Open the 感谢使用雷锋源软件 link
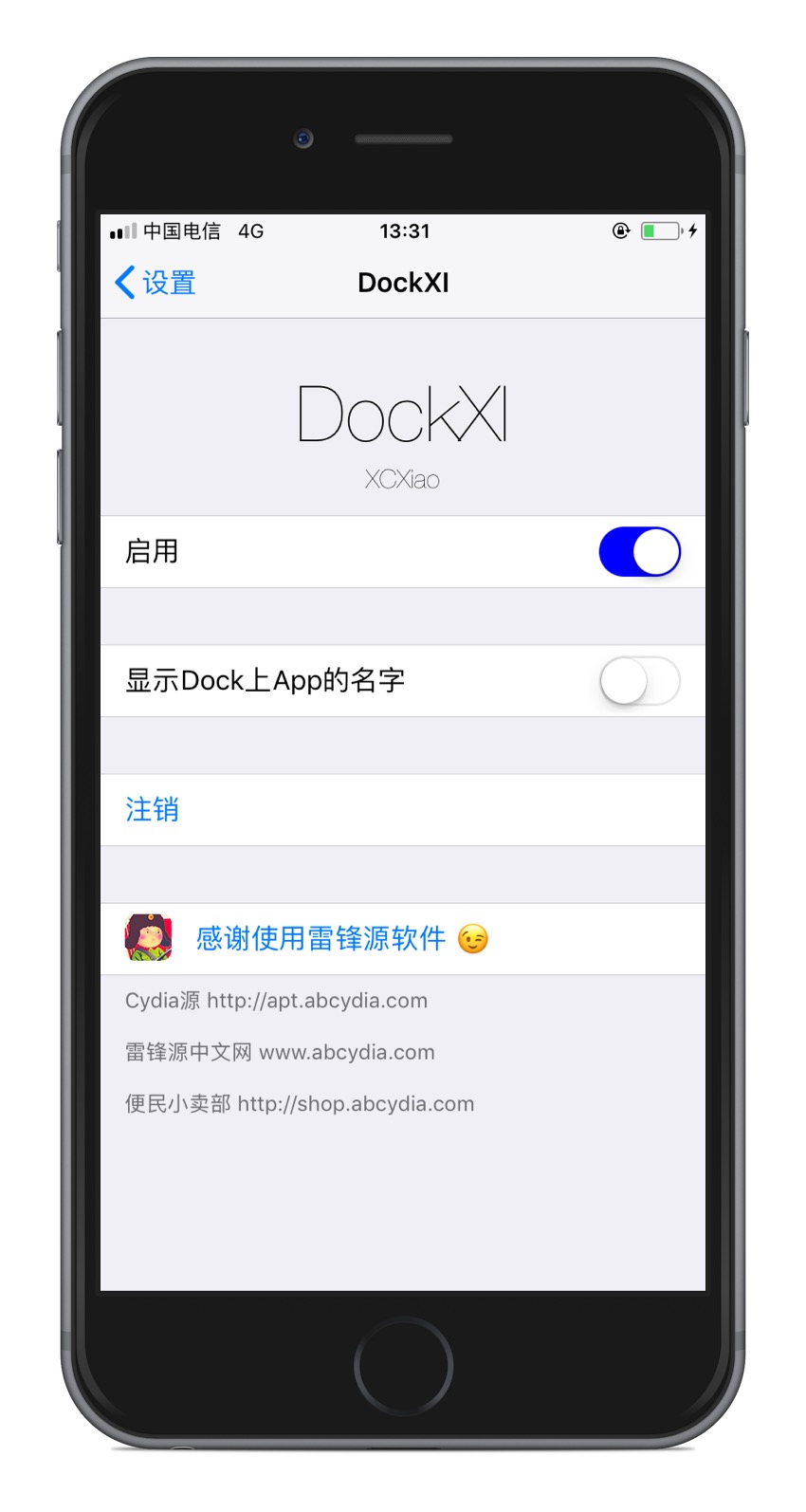The height and width of the screenshot is (1512, 806). (321, 938)
